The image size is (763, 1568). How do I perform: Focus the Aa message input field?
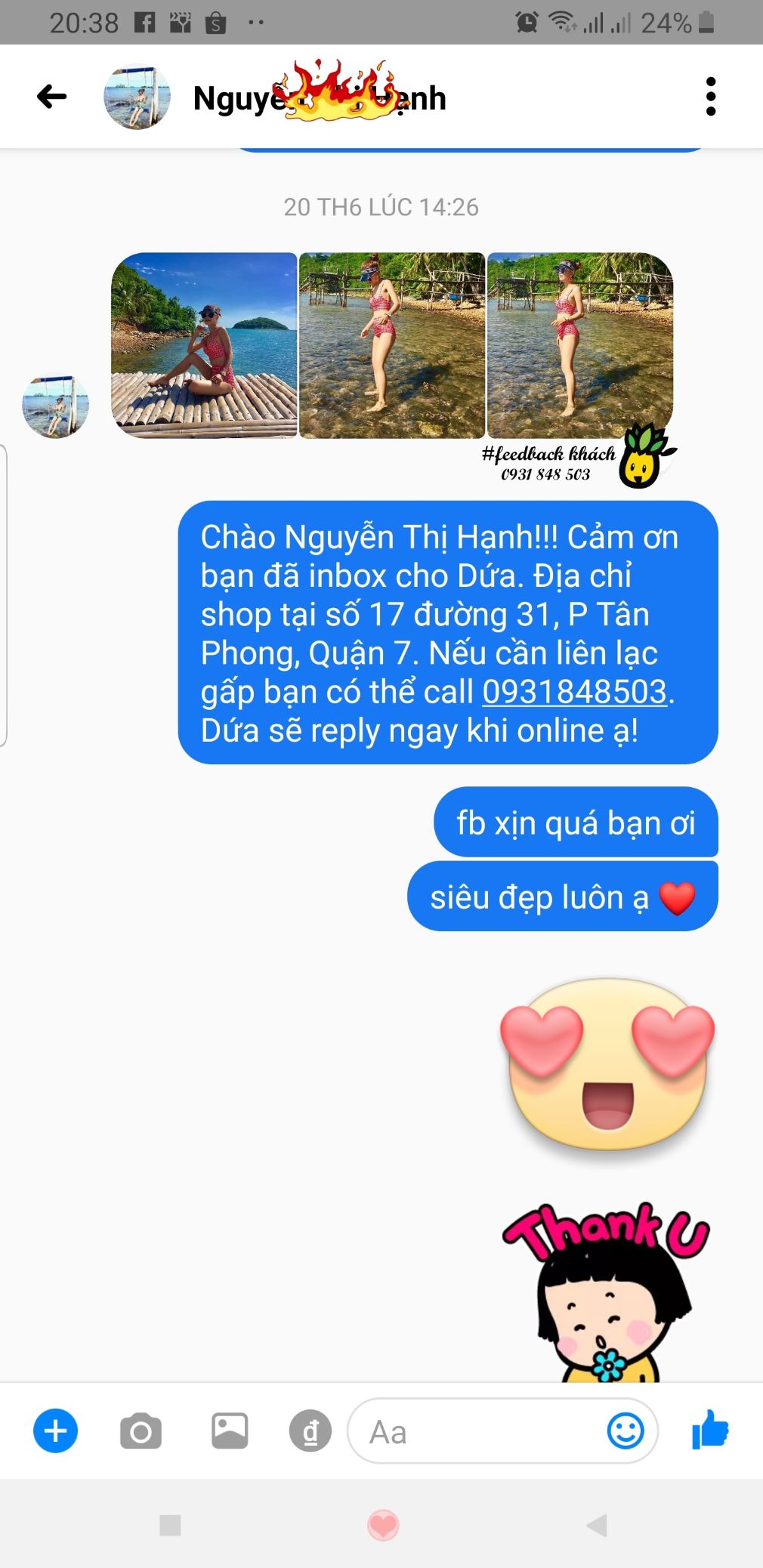476,1431
